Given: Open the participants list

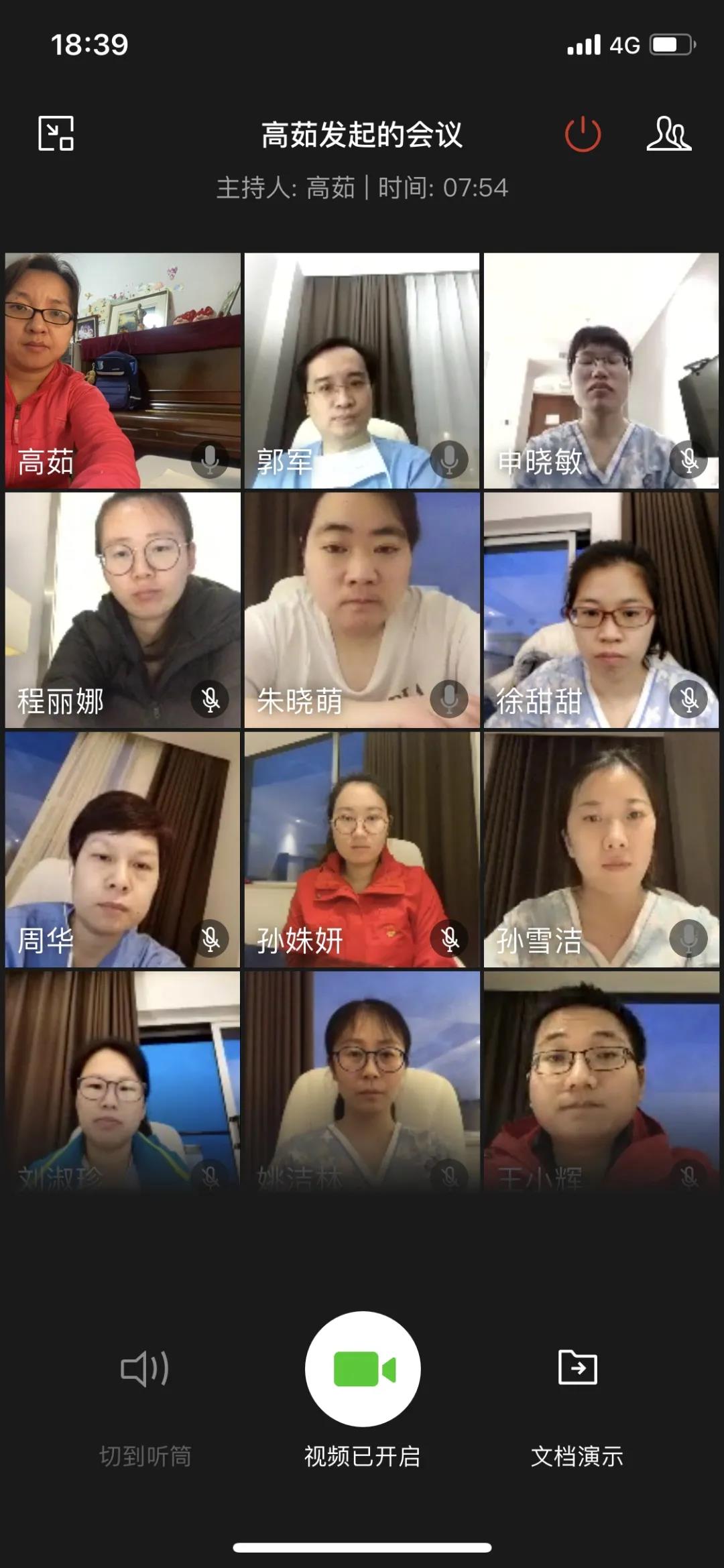Looking at the screenshot, I should click(668, 133).
